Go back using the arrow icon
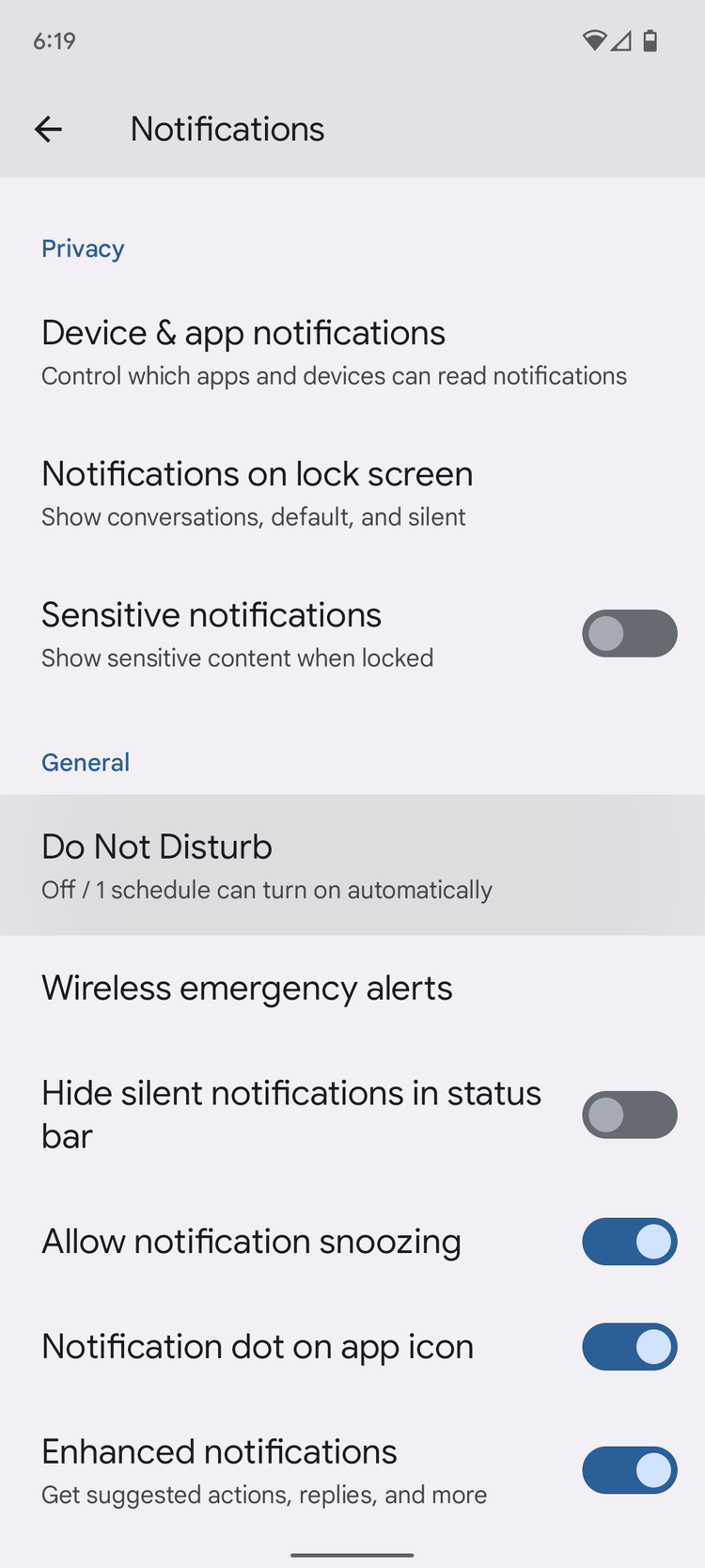 [x=48, y=129]
